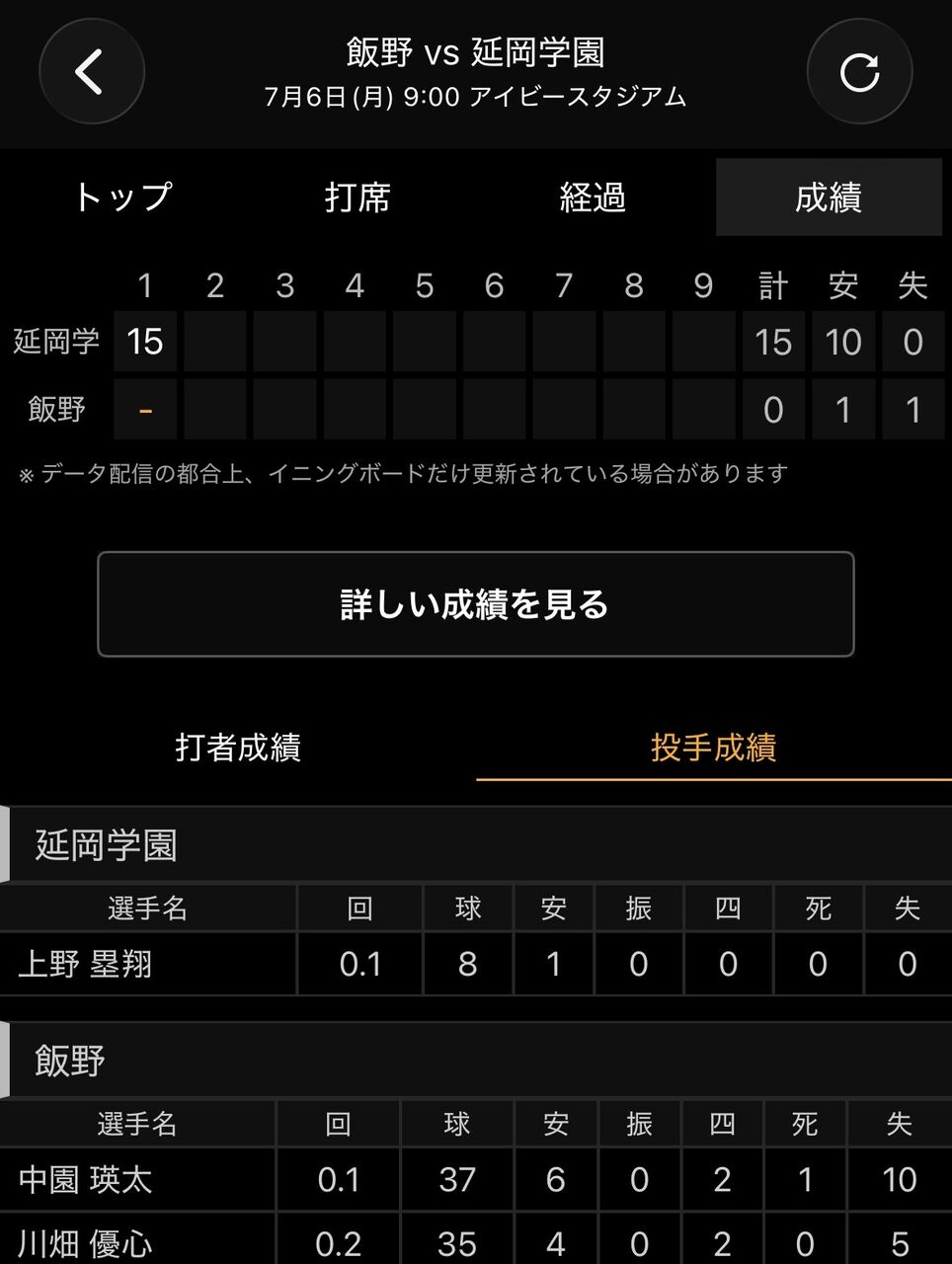Switch to the トップ tab
The image size is (952, 1264).
click(122, 197)
